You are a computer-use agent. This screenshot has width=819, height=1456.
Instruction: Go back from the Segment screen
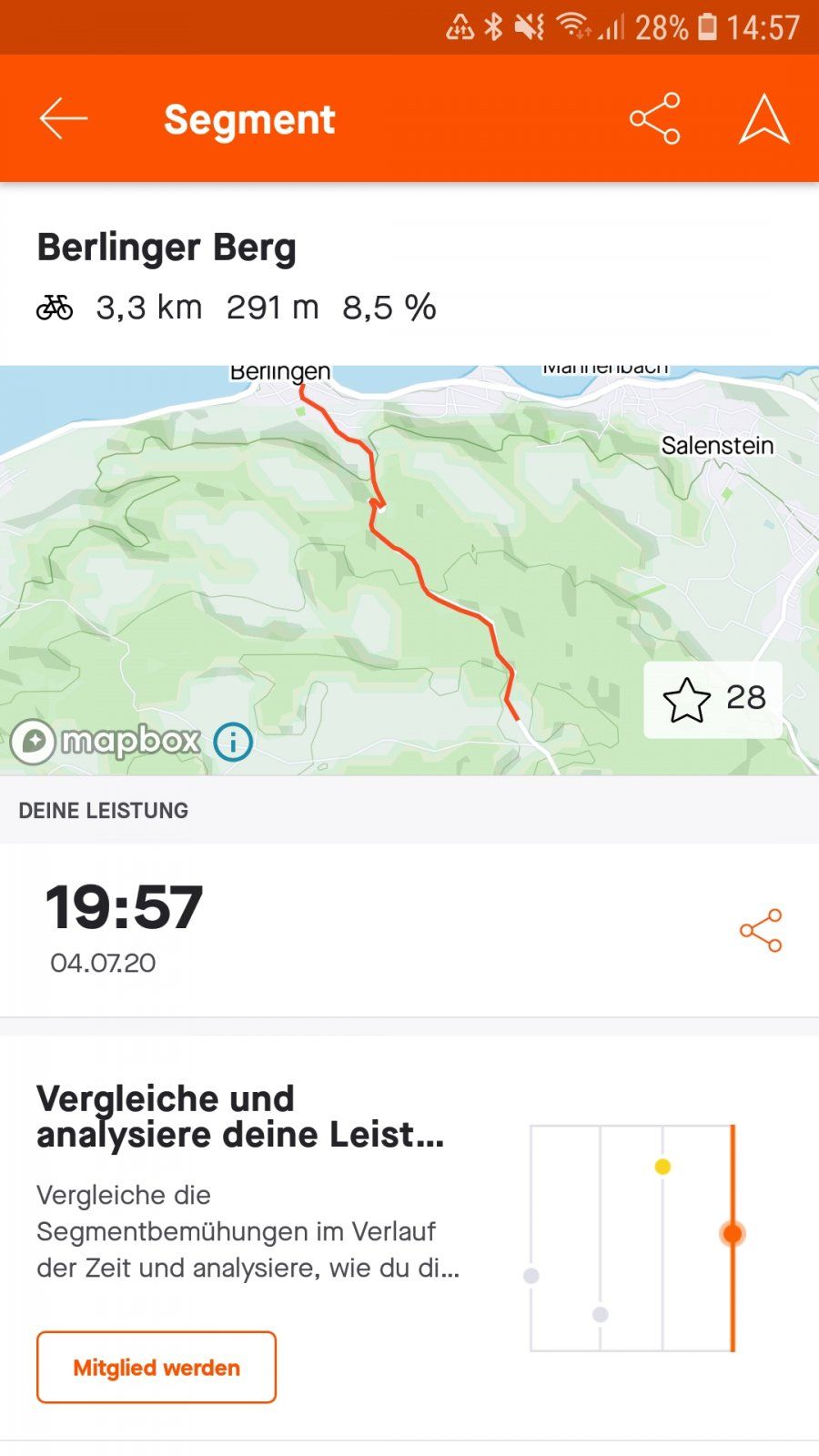[63, 119]
